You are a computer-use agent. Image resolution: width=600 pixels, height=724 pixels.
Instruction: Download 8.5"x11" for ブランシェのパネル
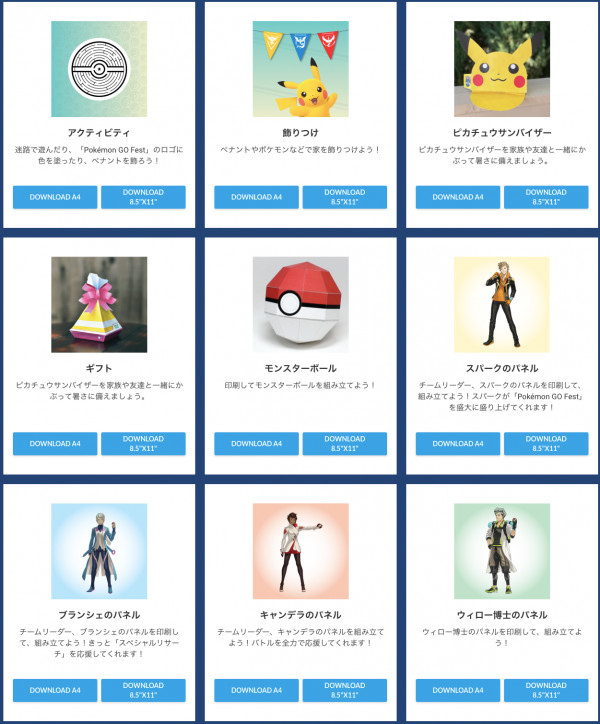click(x=143, y=690)
